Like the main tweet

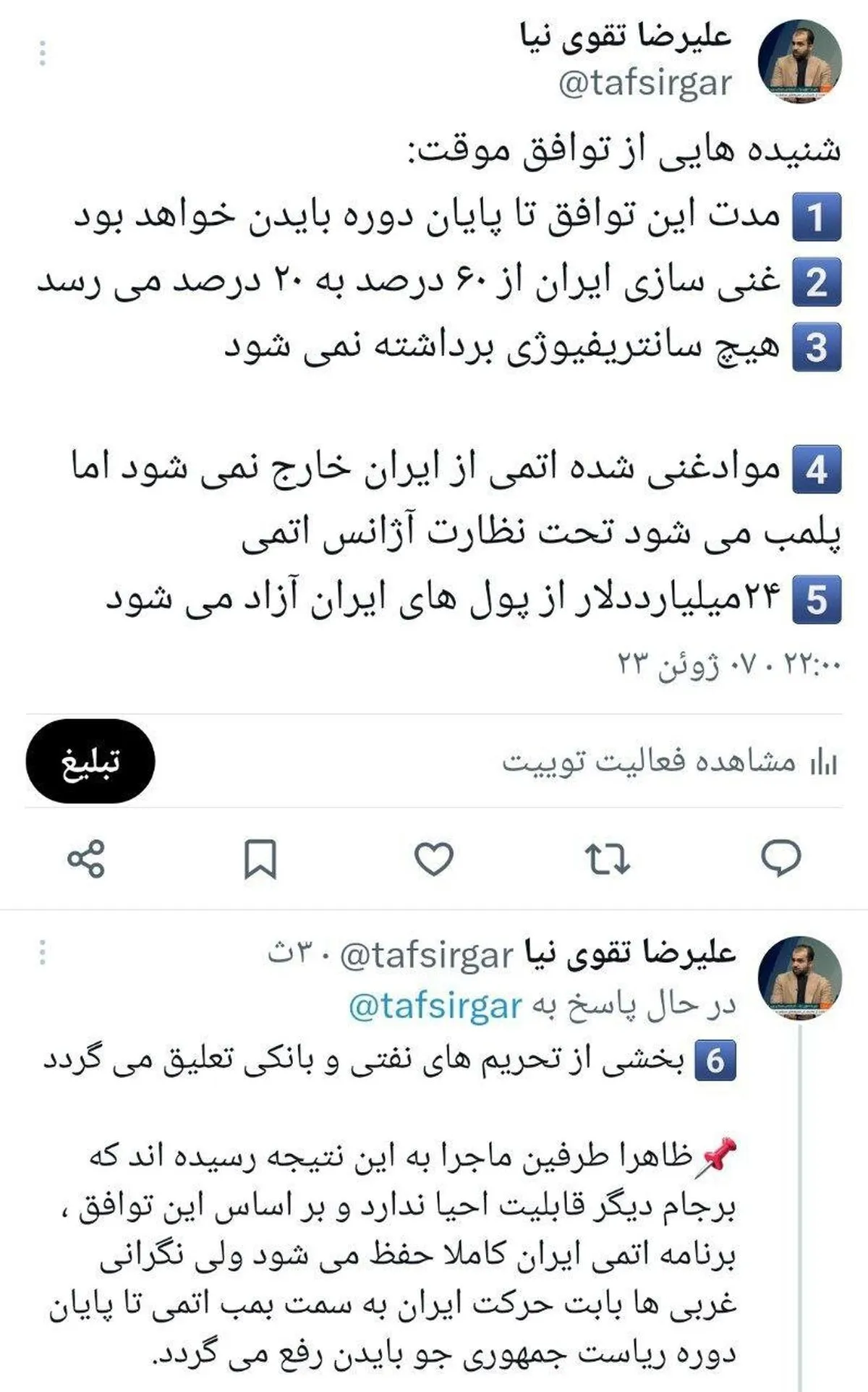(434, 859)
